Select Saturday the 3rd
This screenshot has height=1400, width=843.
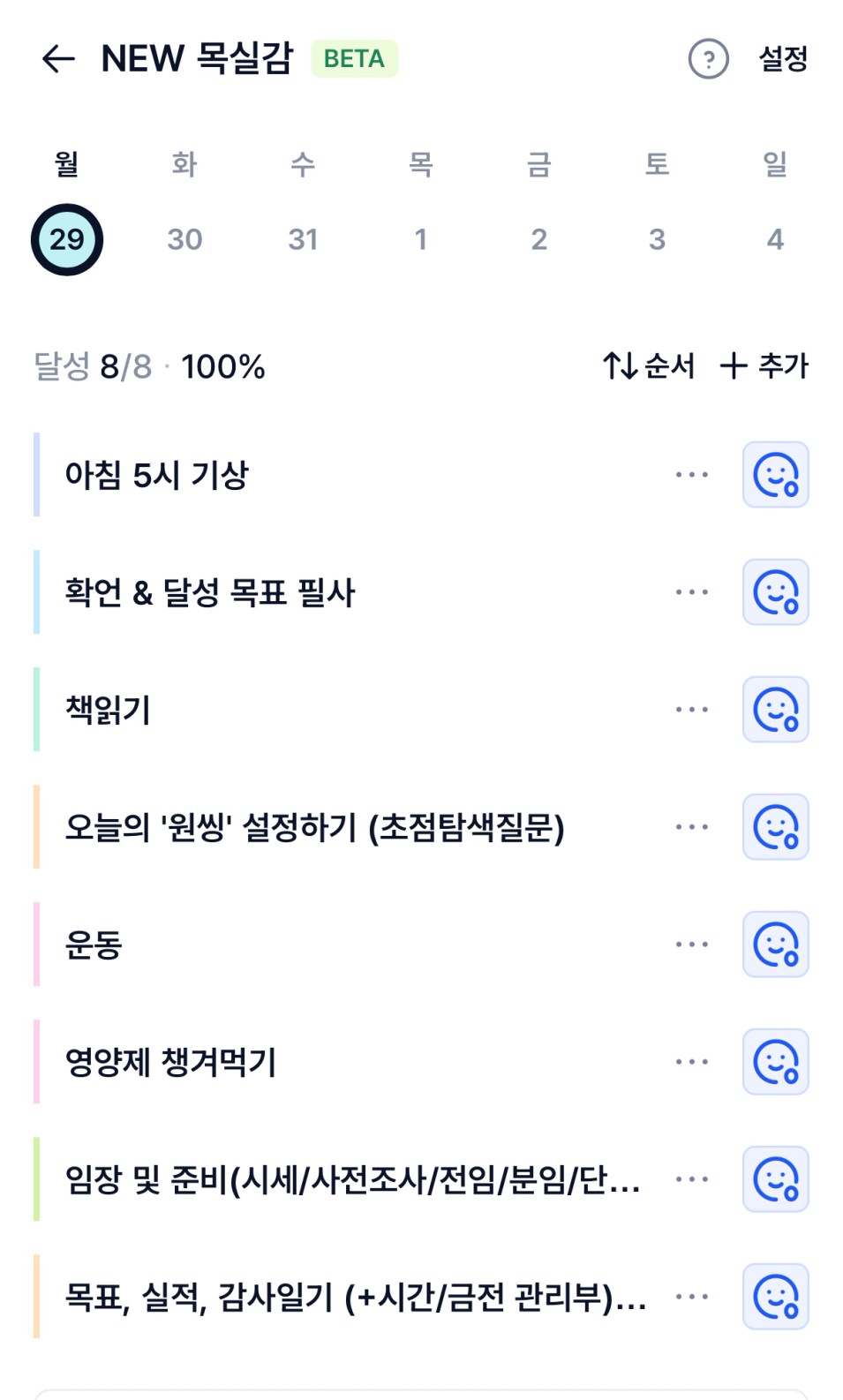(657, 239)
